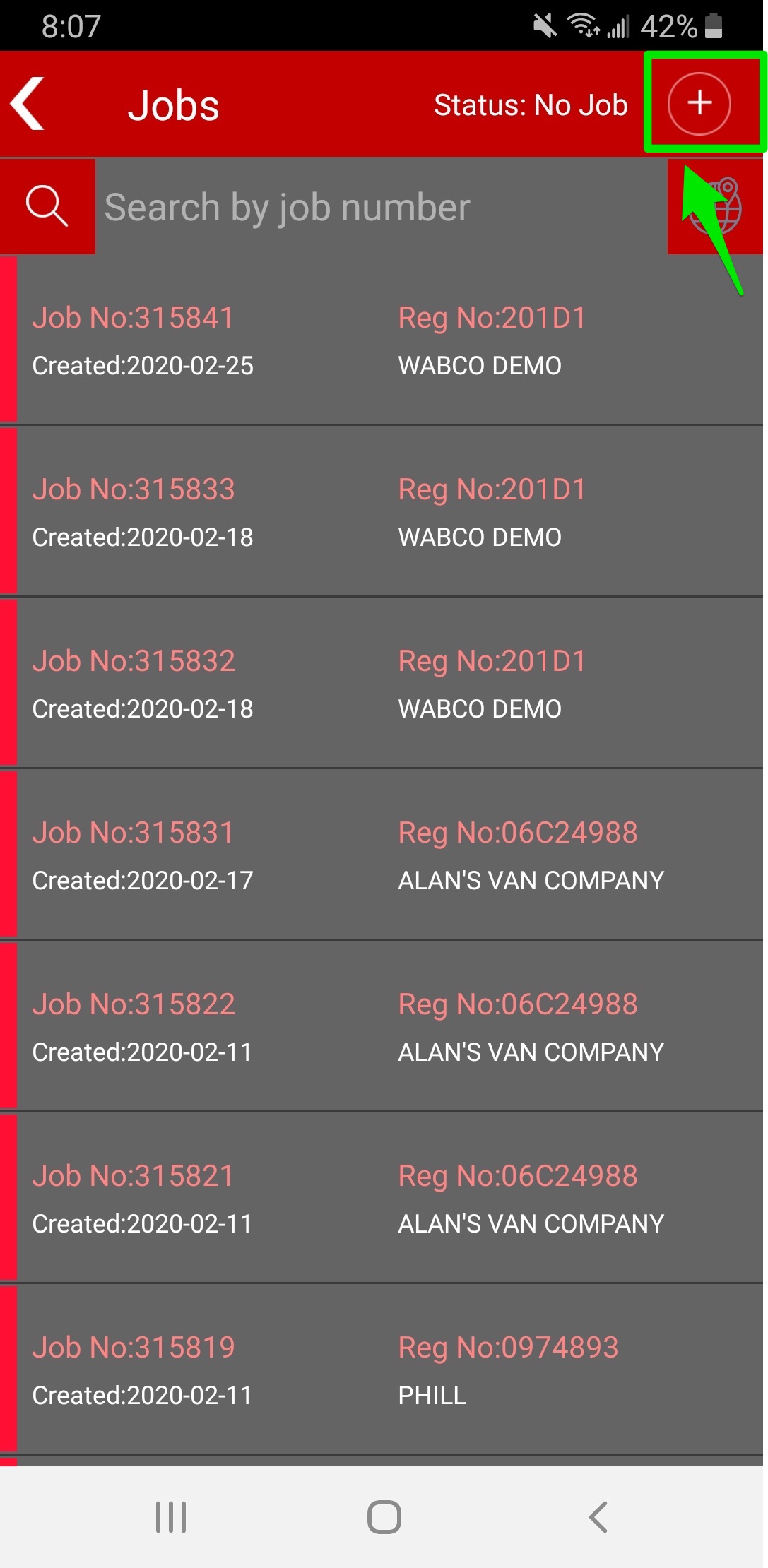The image size is (768, 1568).
Task: Open recent apps from navigation bar
Action: pos(171,1516)
